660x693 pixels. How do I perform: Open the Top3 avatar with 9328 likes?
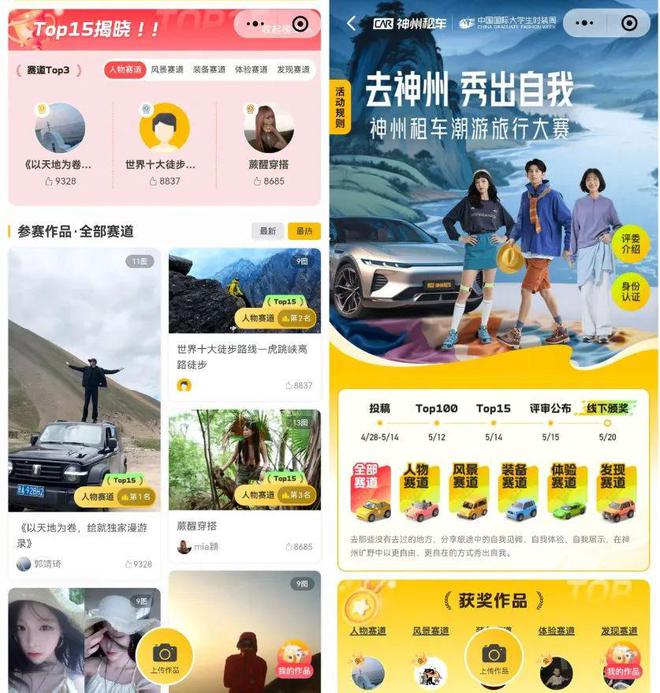pos(60,128)
